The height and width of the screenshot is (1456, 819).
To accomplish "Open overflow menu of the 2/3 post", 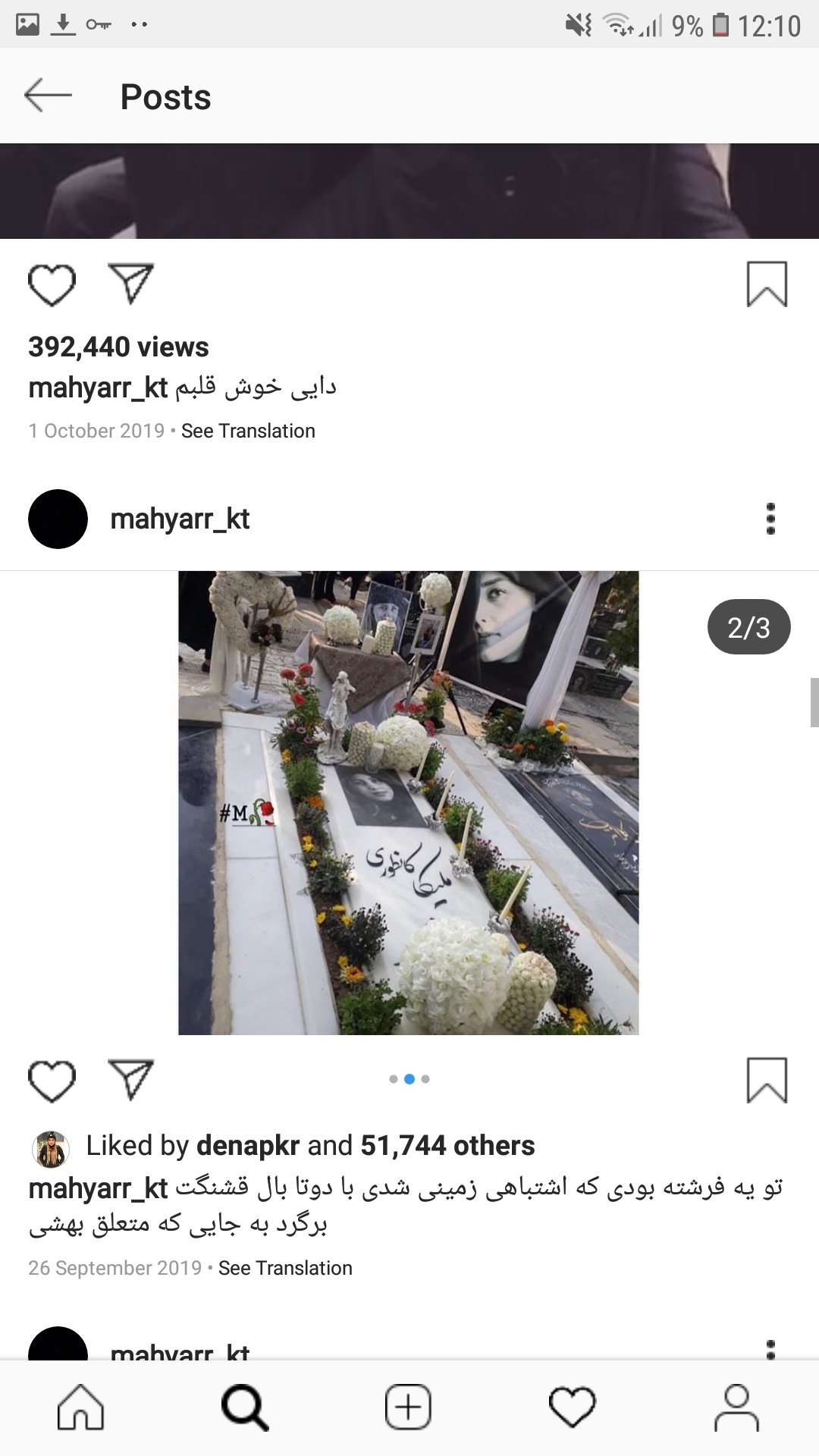I will (x=770, y=519).
